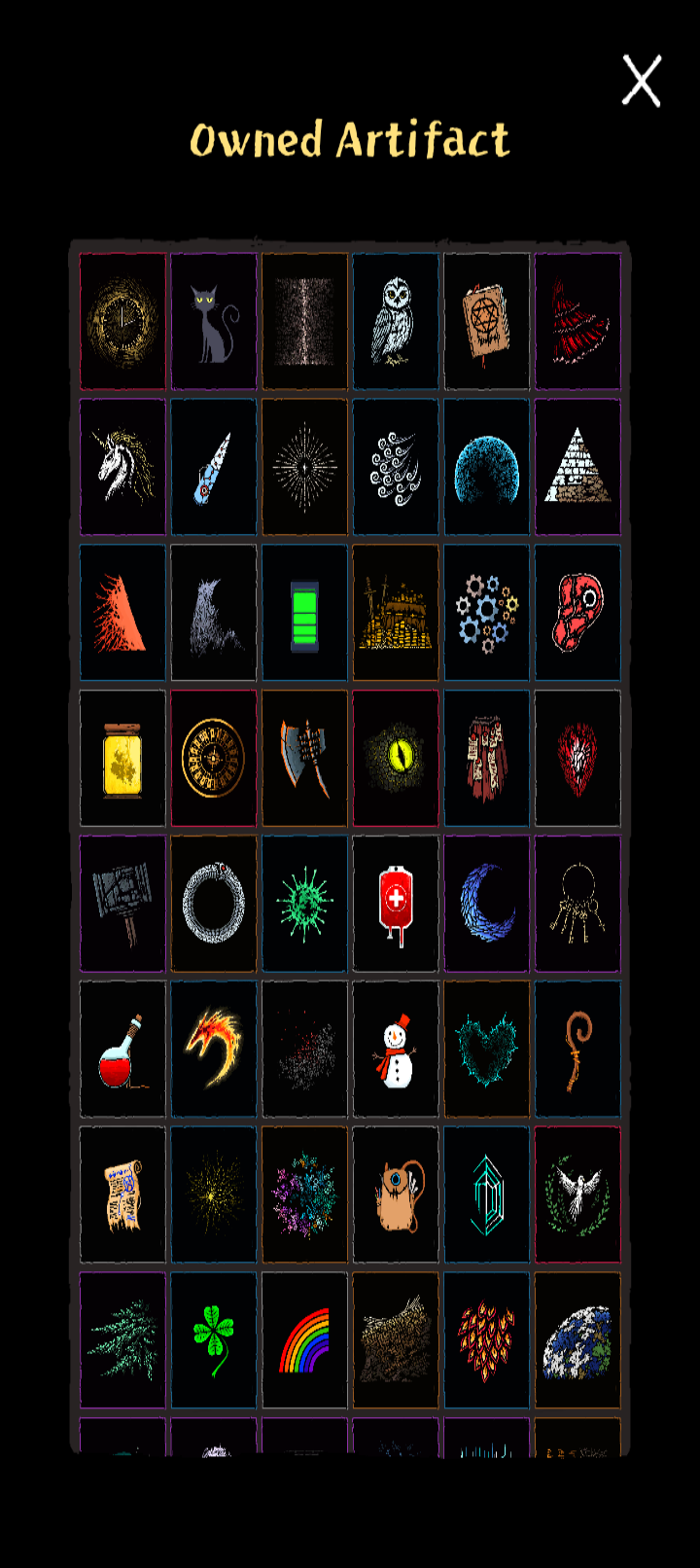Select the black cat artifact
700x1568 pixels.
(x=214, y=322)
